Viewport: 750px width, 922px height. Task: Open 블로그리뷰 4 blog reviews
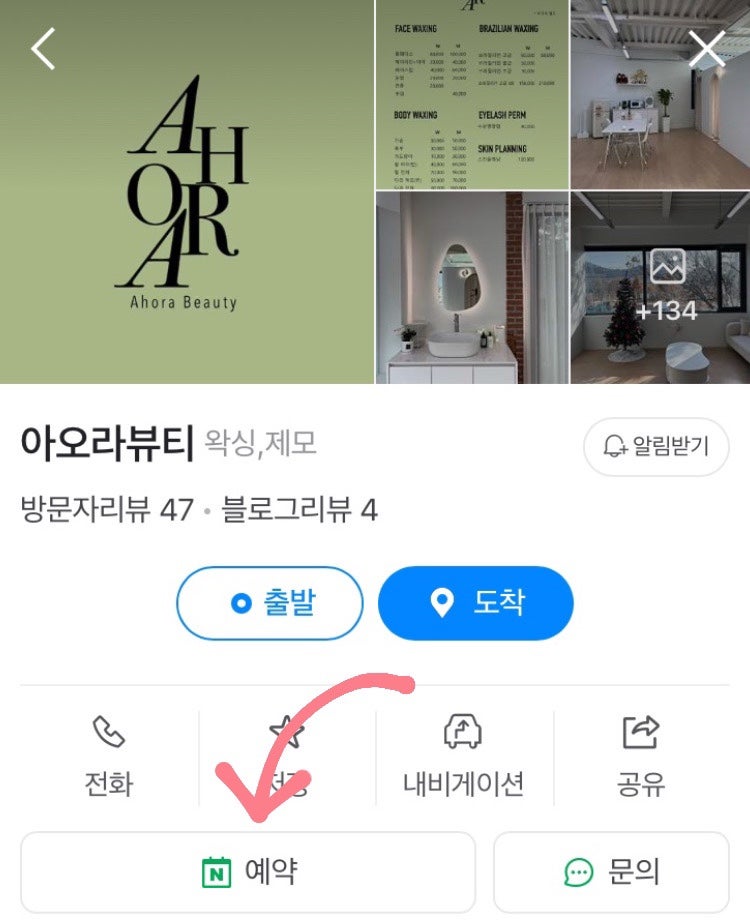click(299, 510)
